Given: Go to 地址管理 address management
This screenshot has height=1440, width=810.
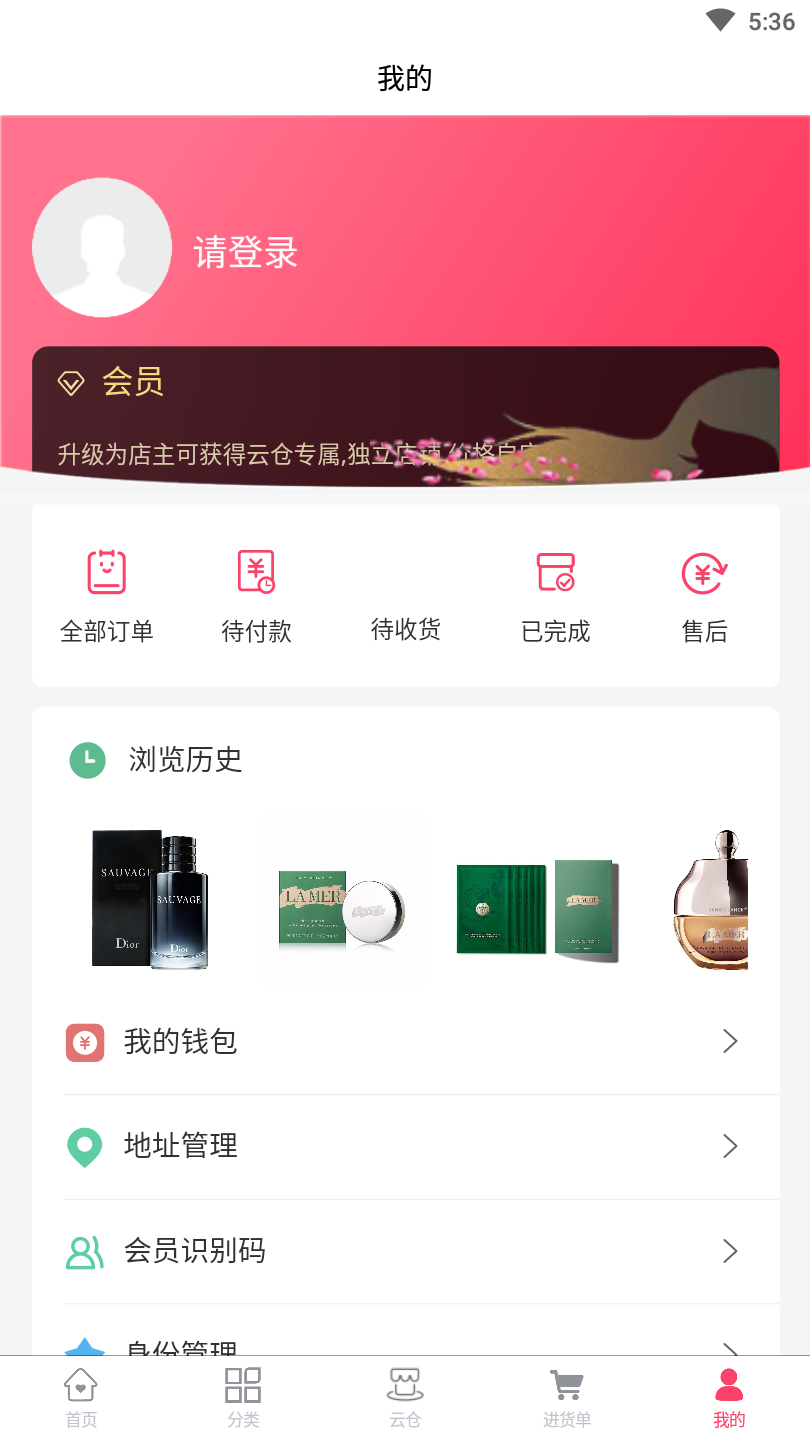Looking at the screenshot, I should pyautogui.click(x=405, y=1146).
